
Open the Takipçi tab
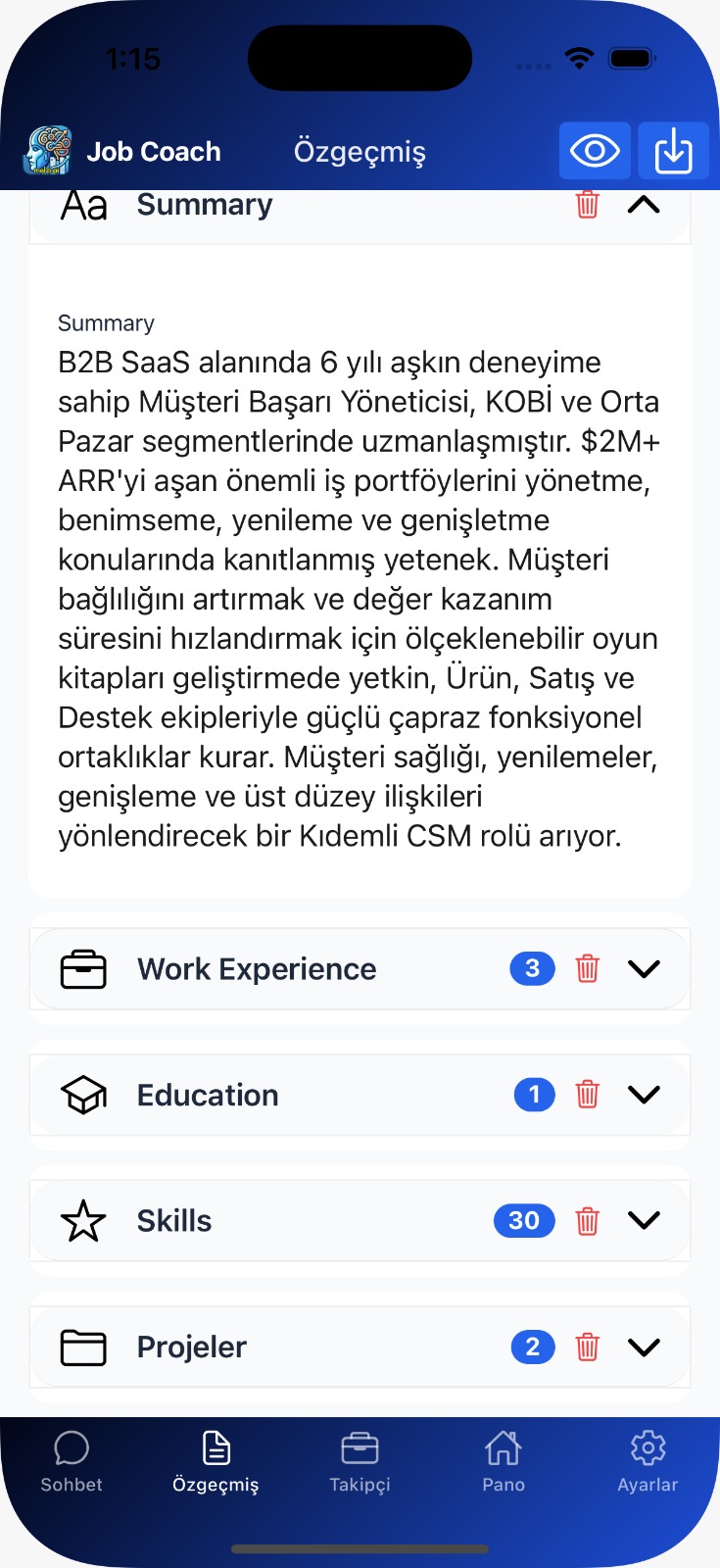point(360,1461)
